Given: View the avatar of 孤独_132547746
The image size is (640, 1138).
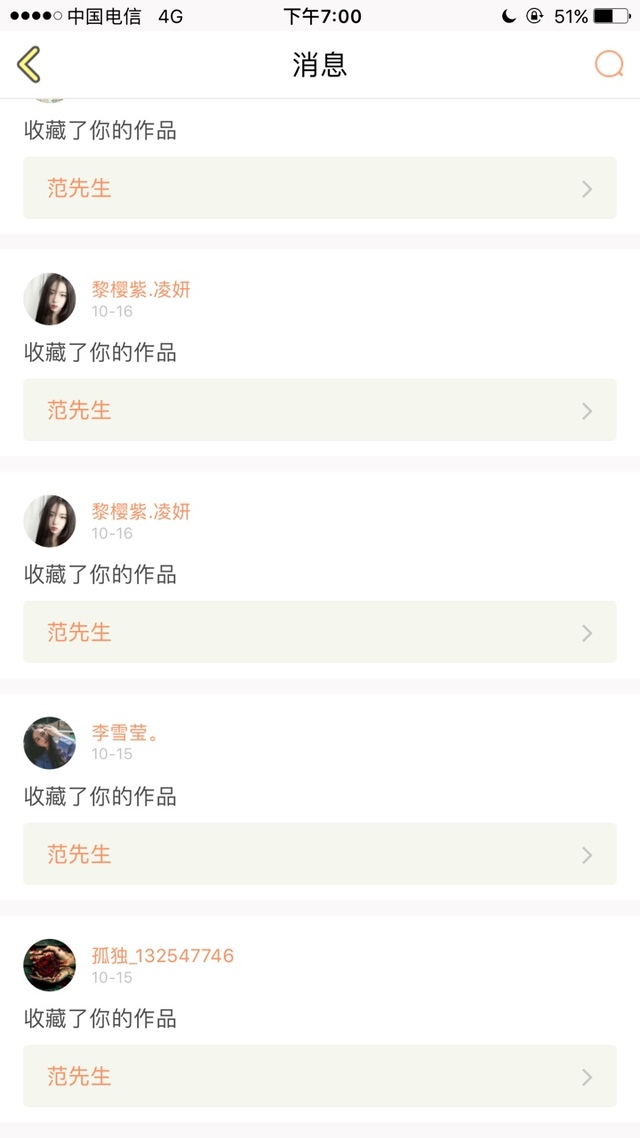Looking at the screenshot, I should (x=49, y=965).
